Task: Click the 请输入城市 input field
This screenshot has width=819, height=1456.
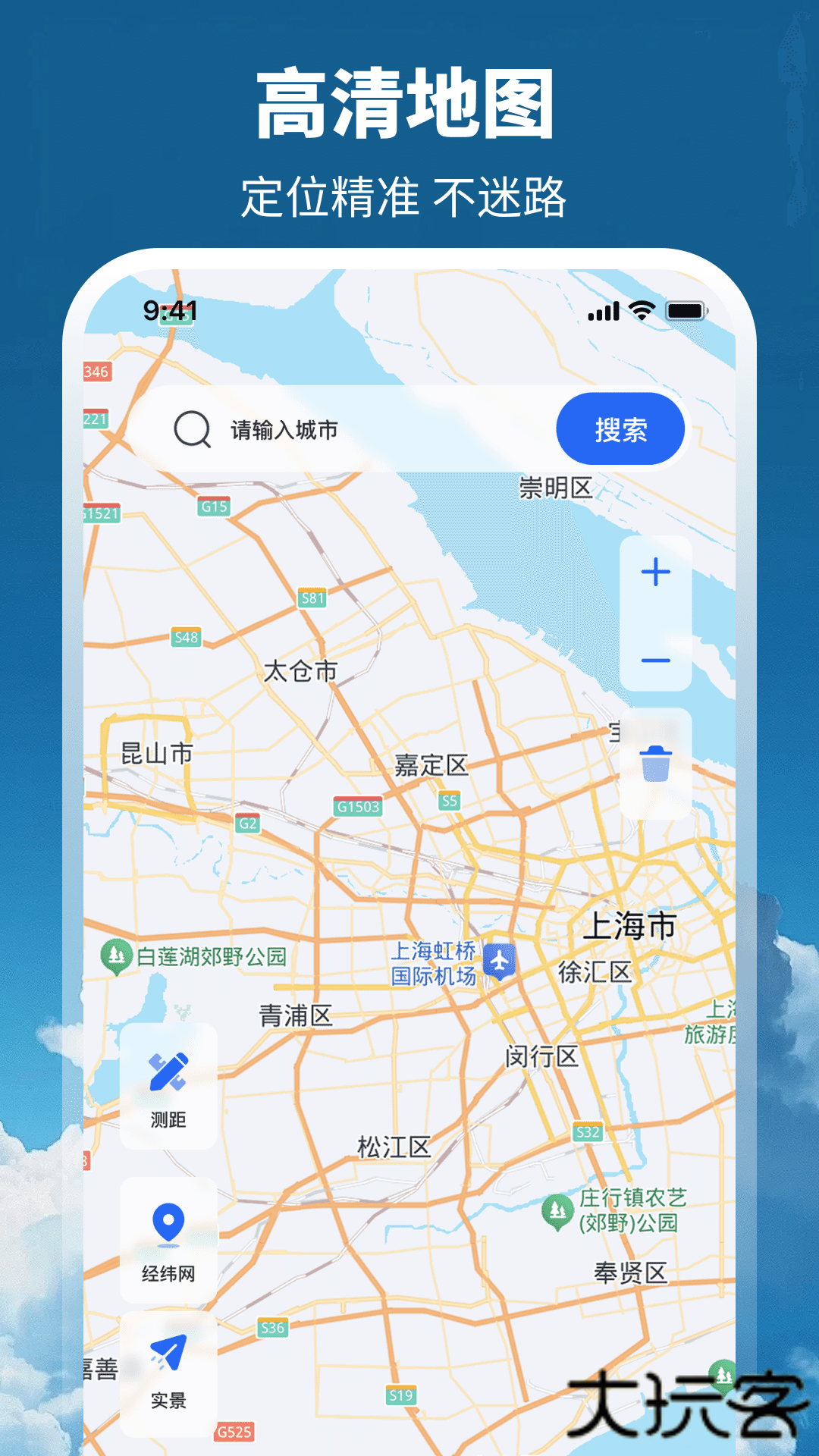Action: (341, 428)
